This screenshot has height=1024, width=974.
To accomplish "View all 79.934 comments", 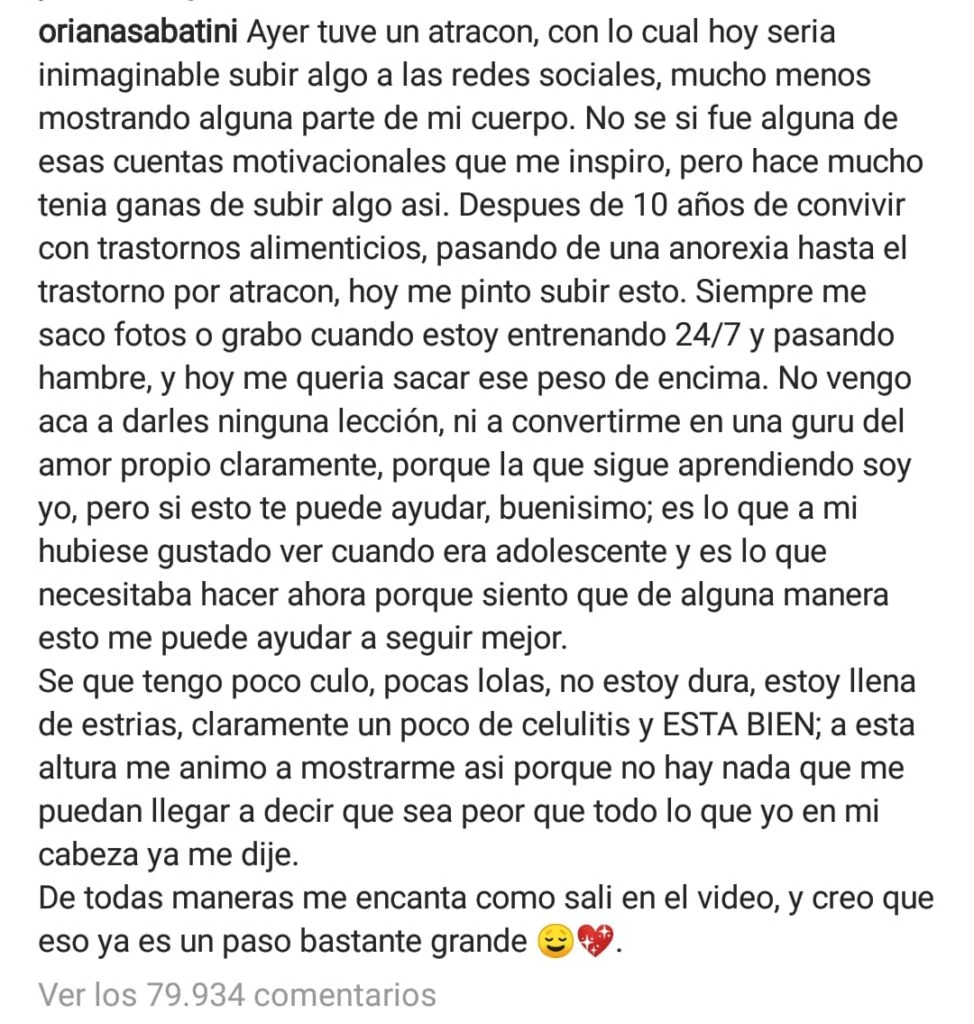I will [x=237, y=994].
